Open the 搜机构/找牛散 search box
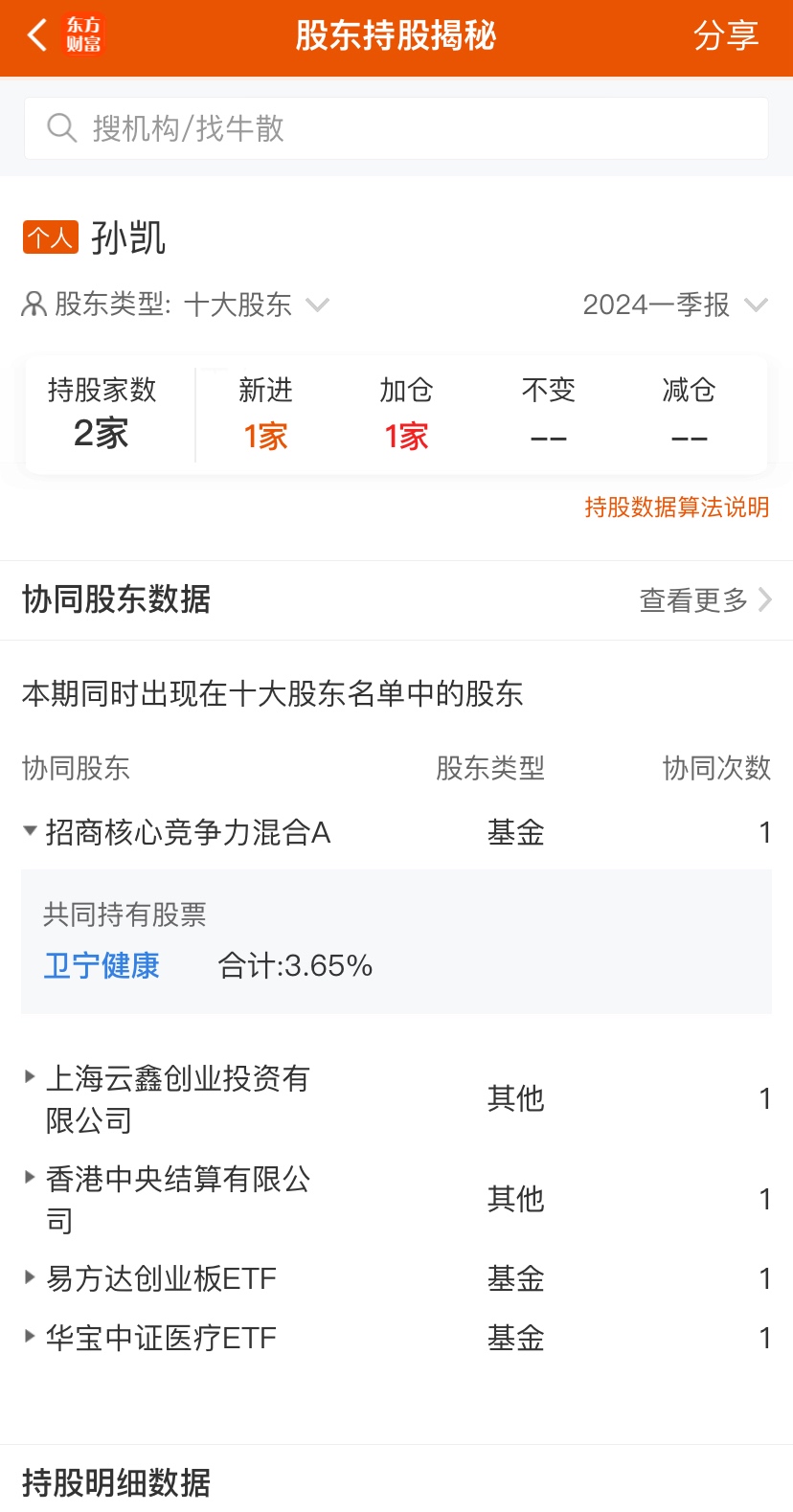The width and height of the screenshot is (793, 1512). [396, 128]
